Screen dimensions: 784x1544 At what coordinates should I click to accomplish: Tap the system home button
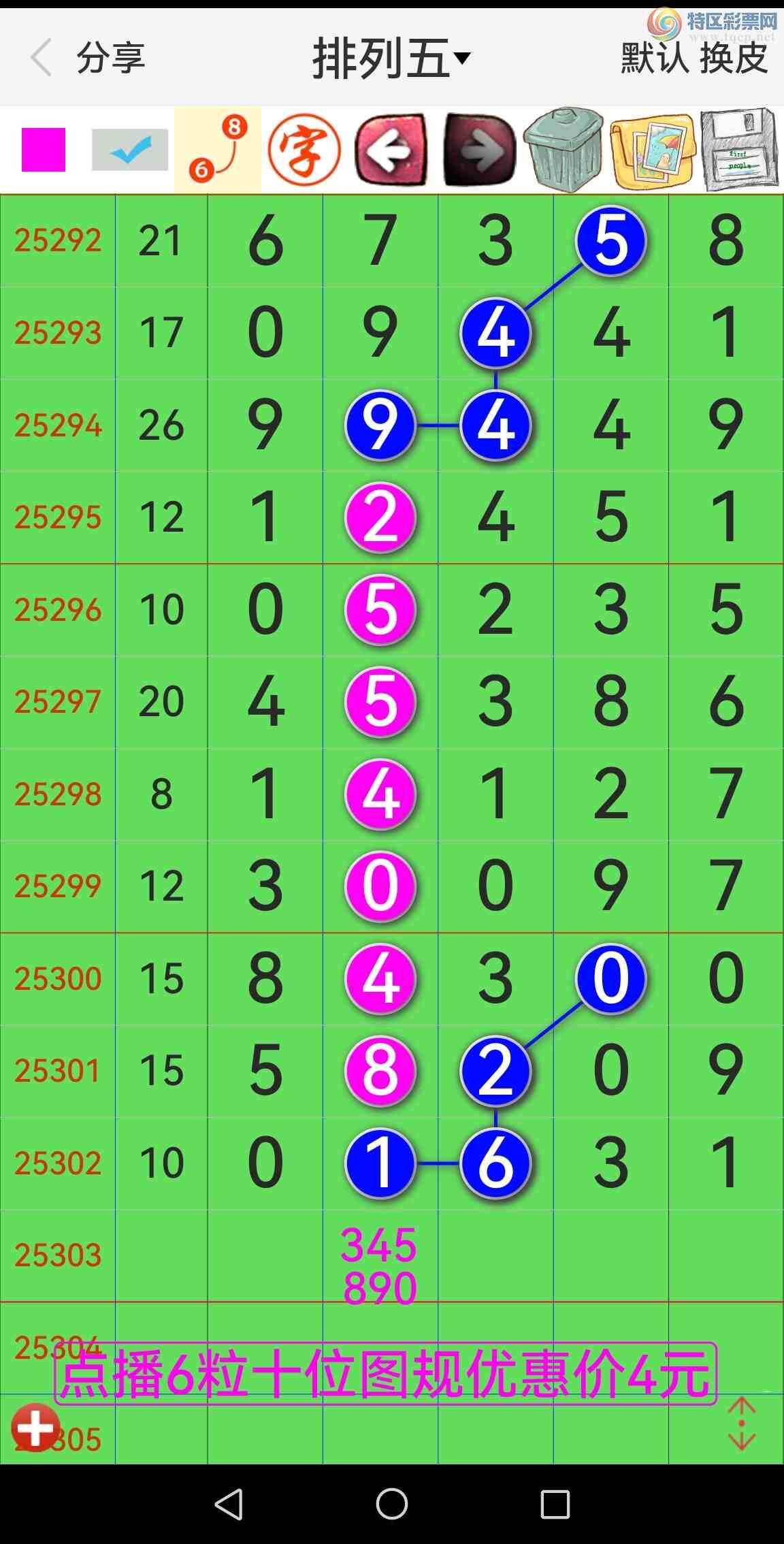pyautogui.click(x=392, y=1504)
